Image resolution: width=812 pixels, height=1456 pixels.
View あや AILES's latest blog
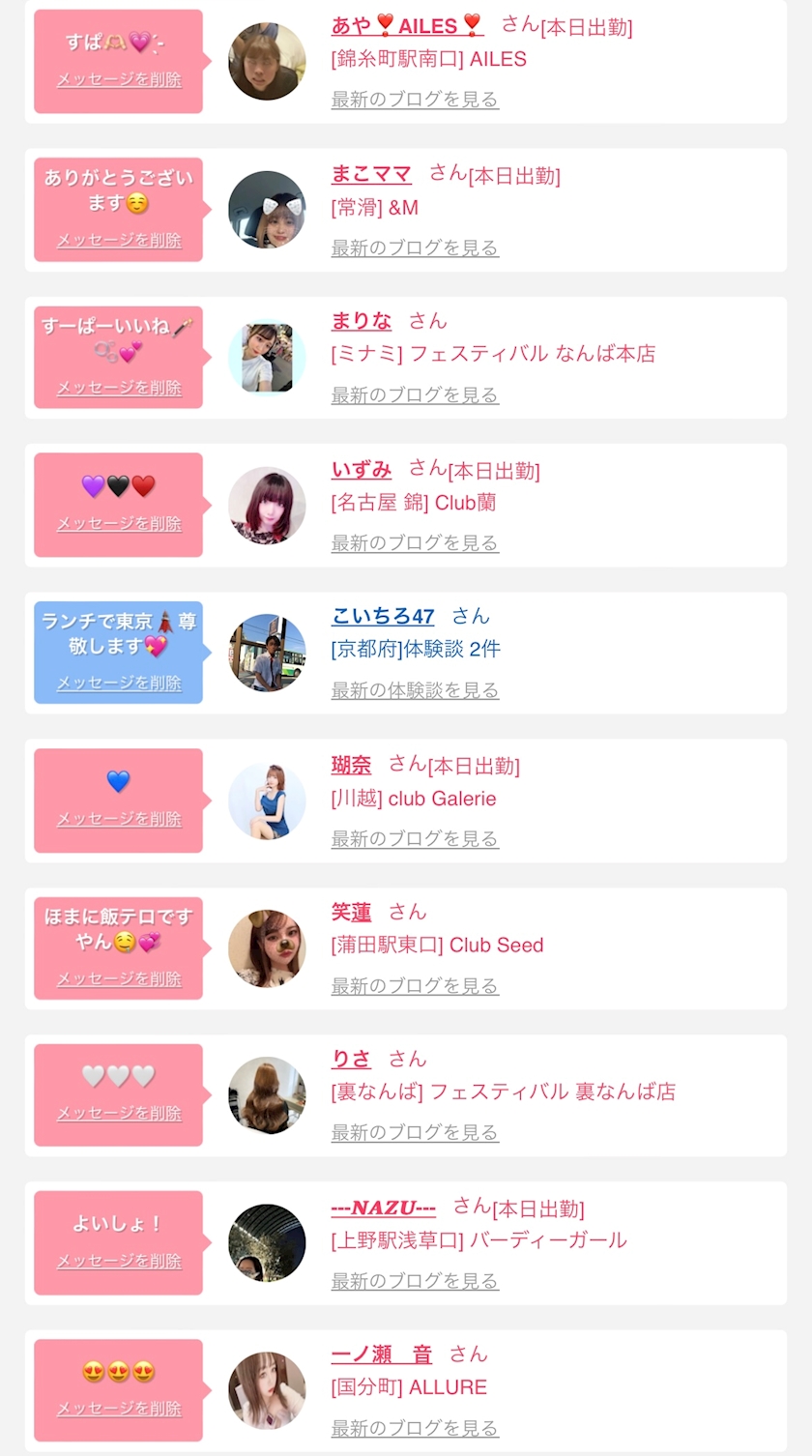pyautogui.click(x=415, y=99)
